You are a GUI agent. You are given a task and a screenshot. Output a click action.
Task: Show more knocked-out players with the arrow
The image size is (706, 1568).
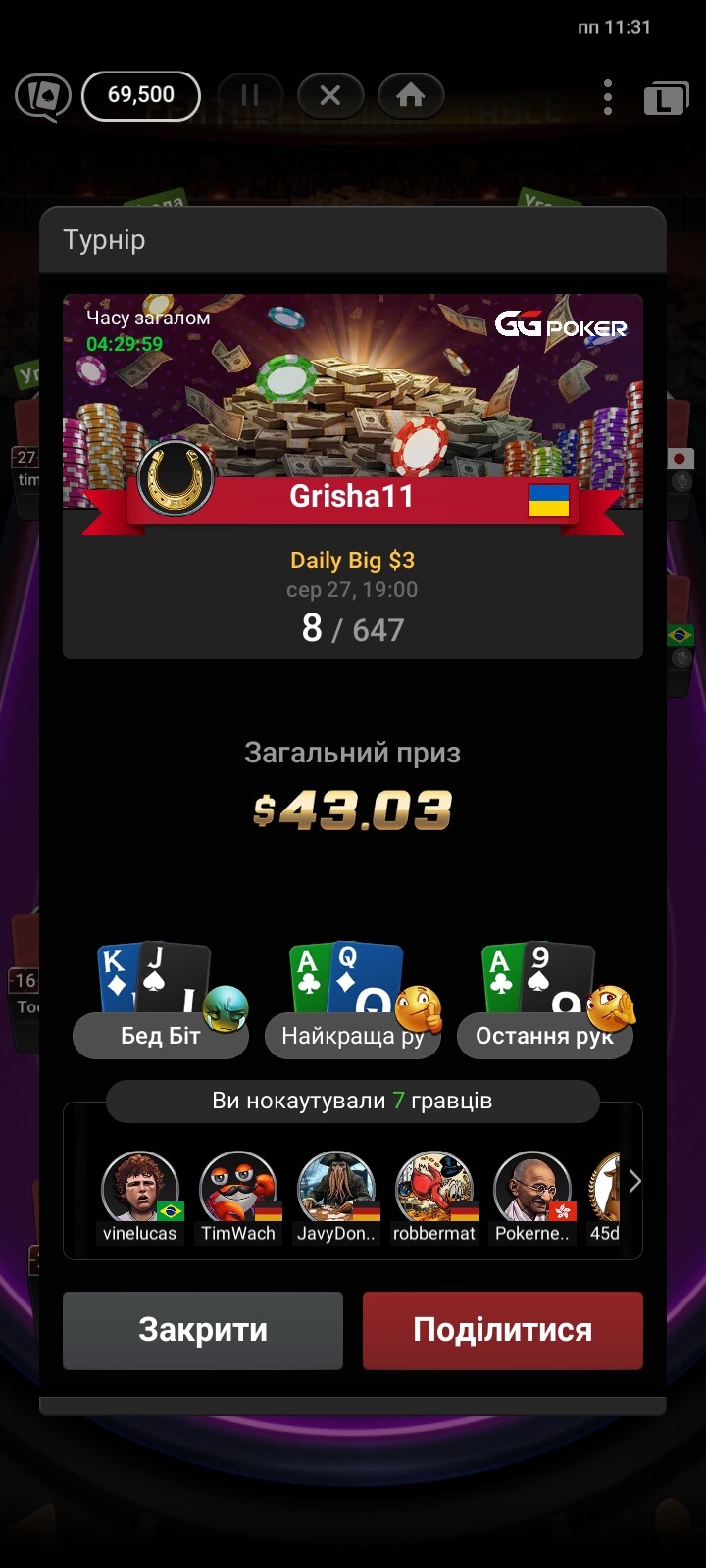tap(634, 1182)
